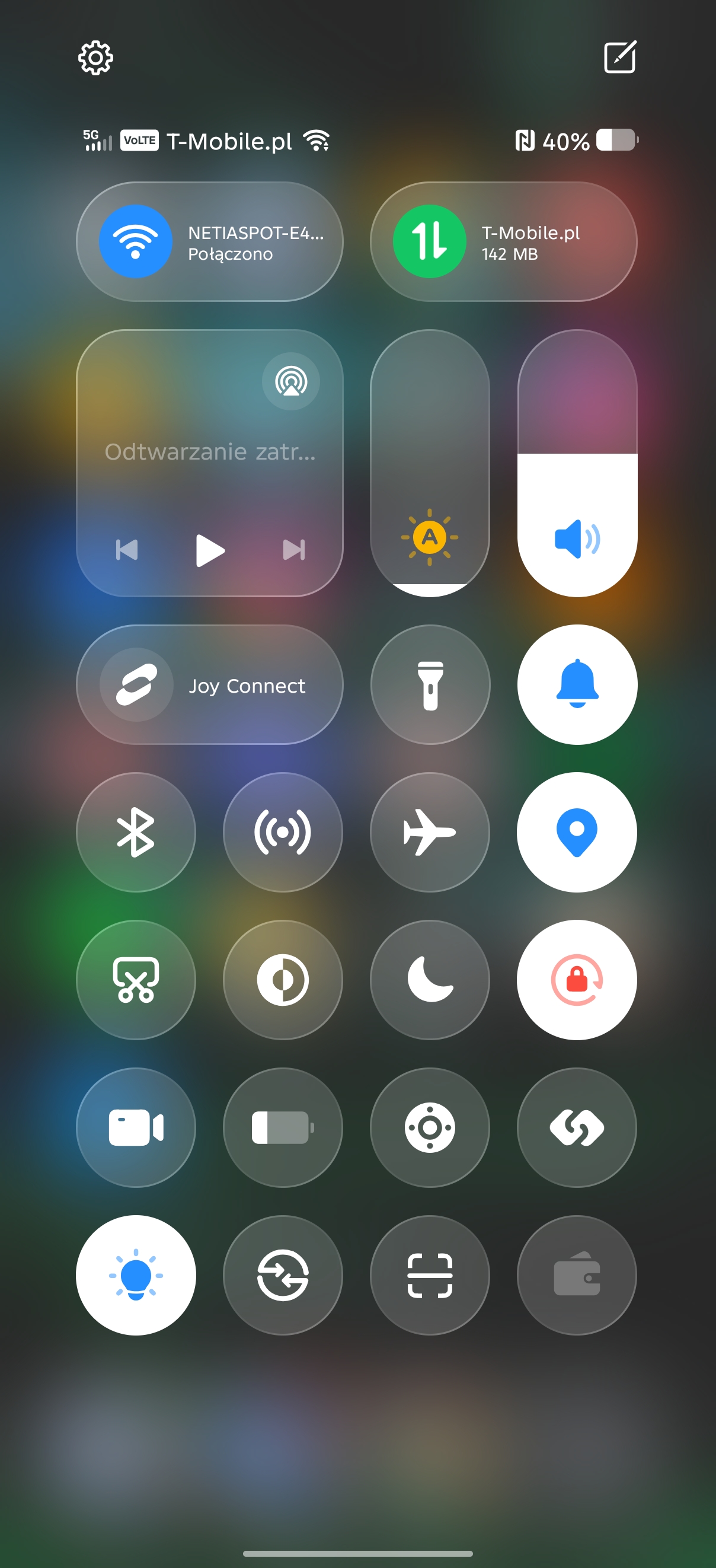This screenshot has height=1568, width=716.
Task: Skip to the previous track
Action: (126, 550)
